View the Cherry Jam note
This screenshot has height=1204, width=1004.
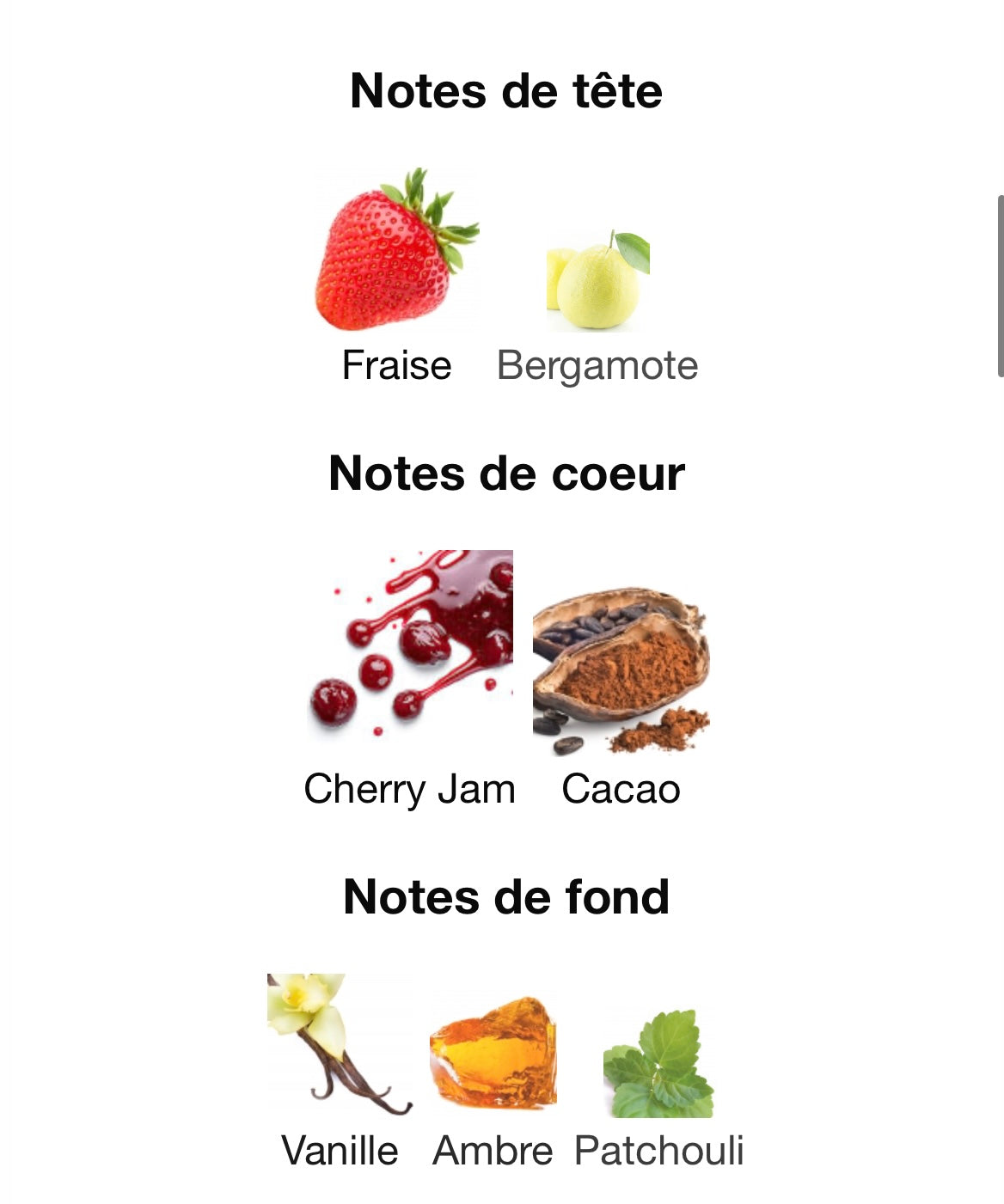(x=410, y=646)
